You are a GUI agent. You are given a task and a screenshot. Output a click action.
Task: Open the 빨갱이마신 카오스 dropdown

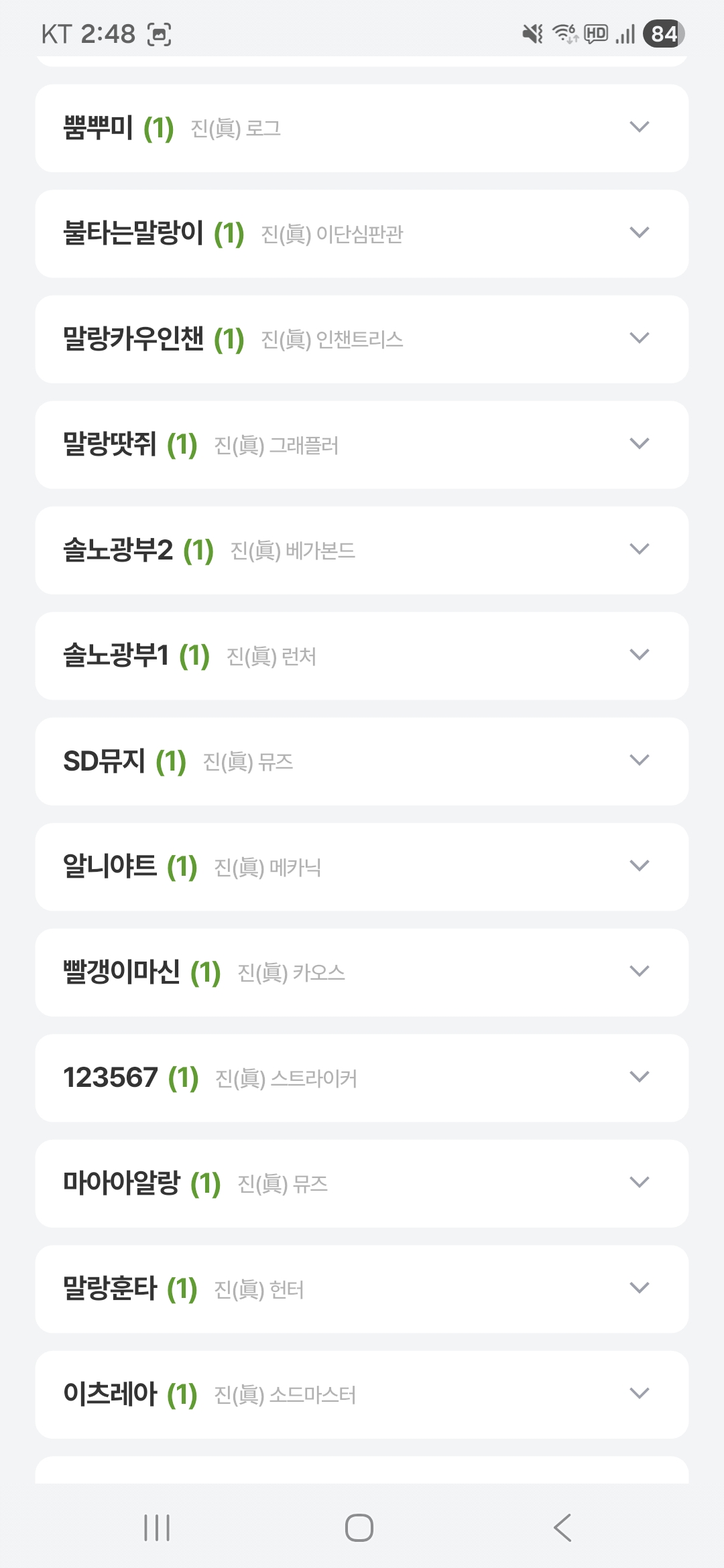640,972
